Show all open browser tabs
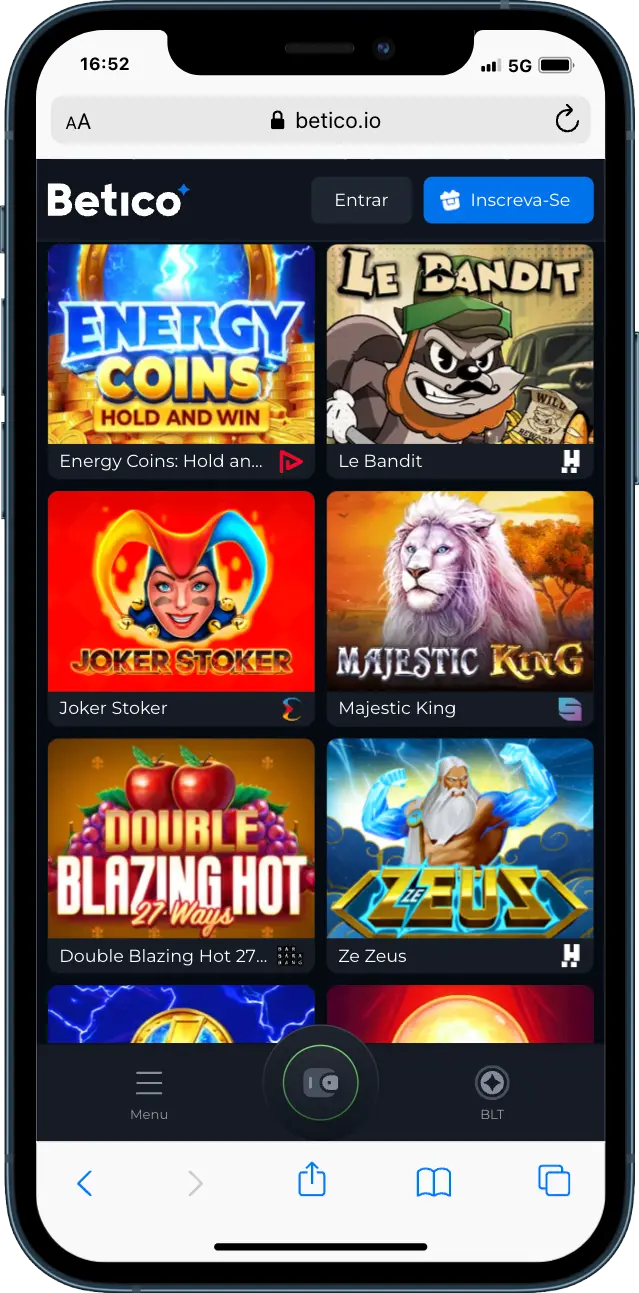This screenshot has height=1293, width=639. (554, 1181)
